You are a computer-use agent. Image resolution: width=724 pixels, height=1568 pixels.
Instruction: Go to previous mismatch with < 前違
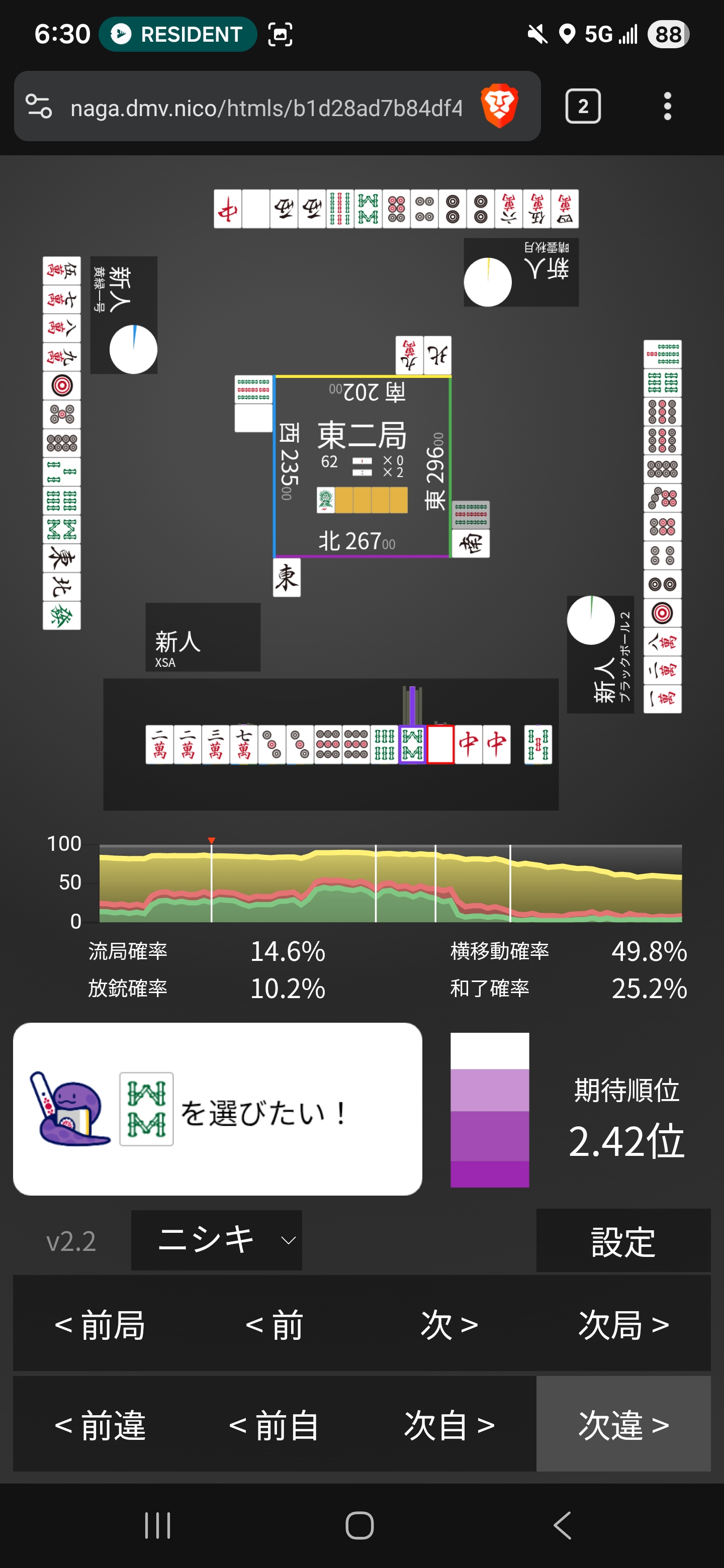coord(100,1424)
